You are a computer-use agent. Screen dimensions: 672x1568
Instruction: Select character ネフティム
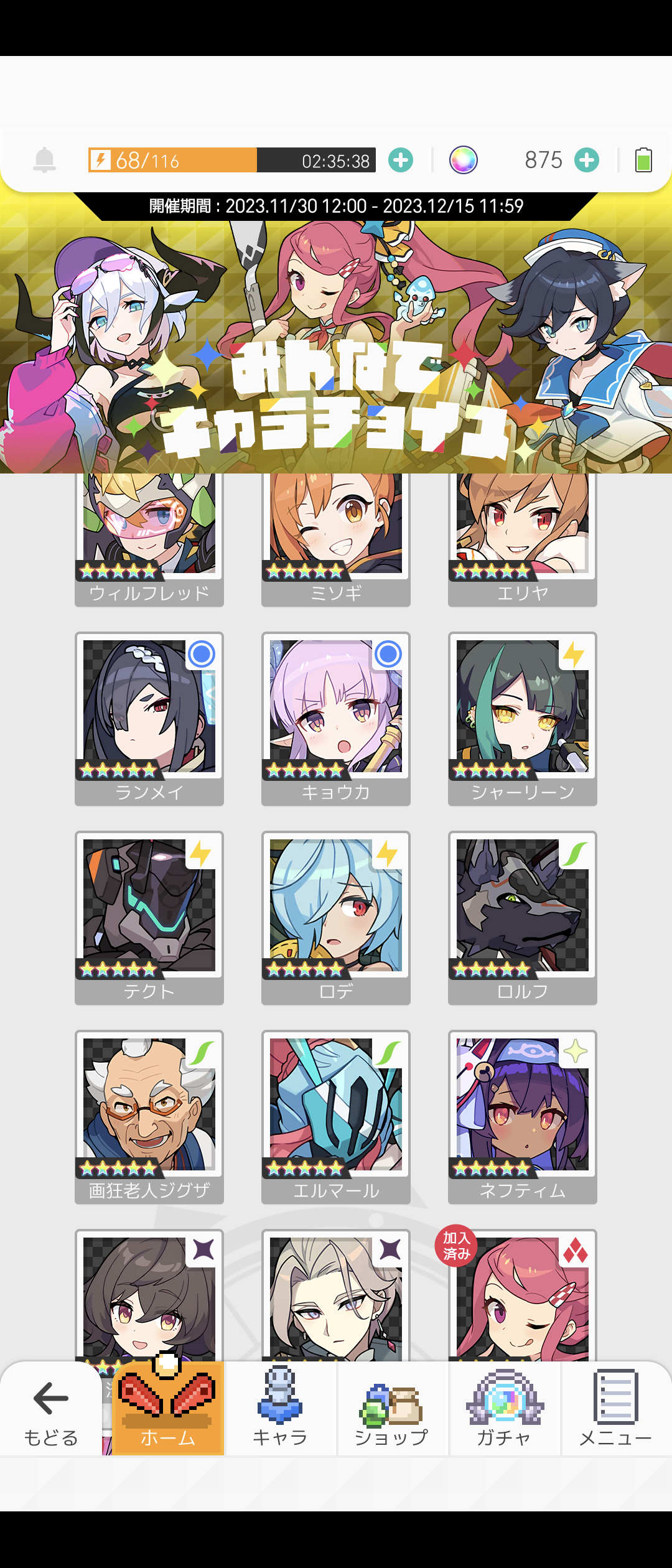pos(523,1116)
